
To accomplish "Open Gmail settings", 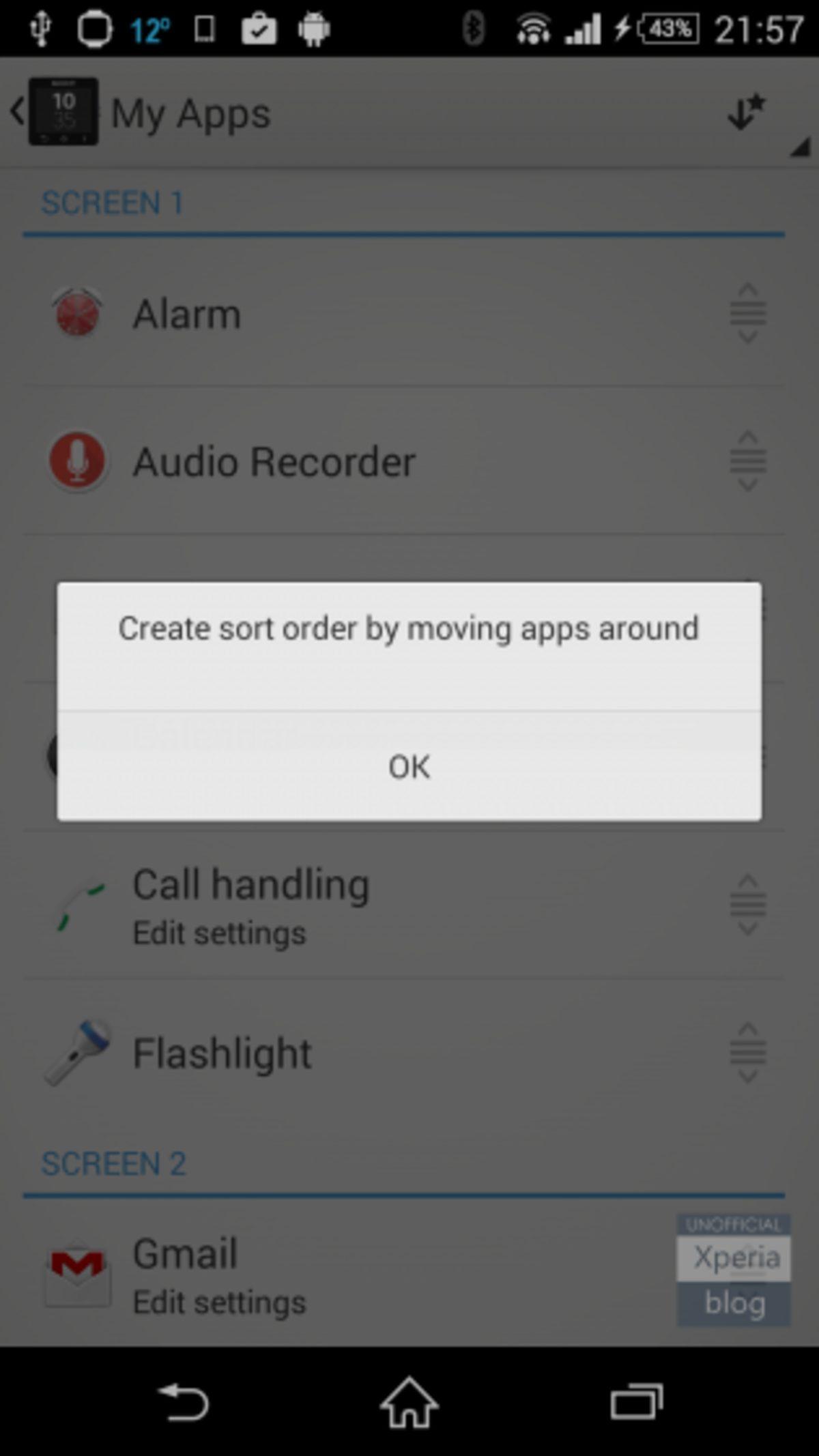I will coord(218,1274).
